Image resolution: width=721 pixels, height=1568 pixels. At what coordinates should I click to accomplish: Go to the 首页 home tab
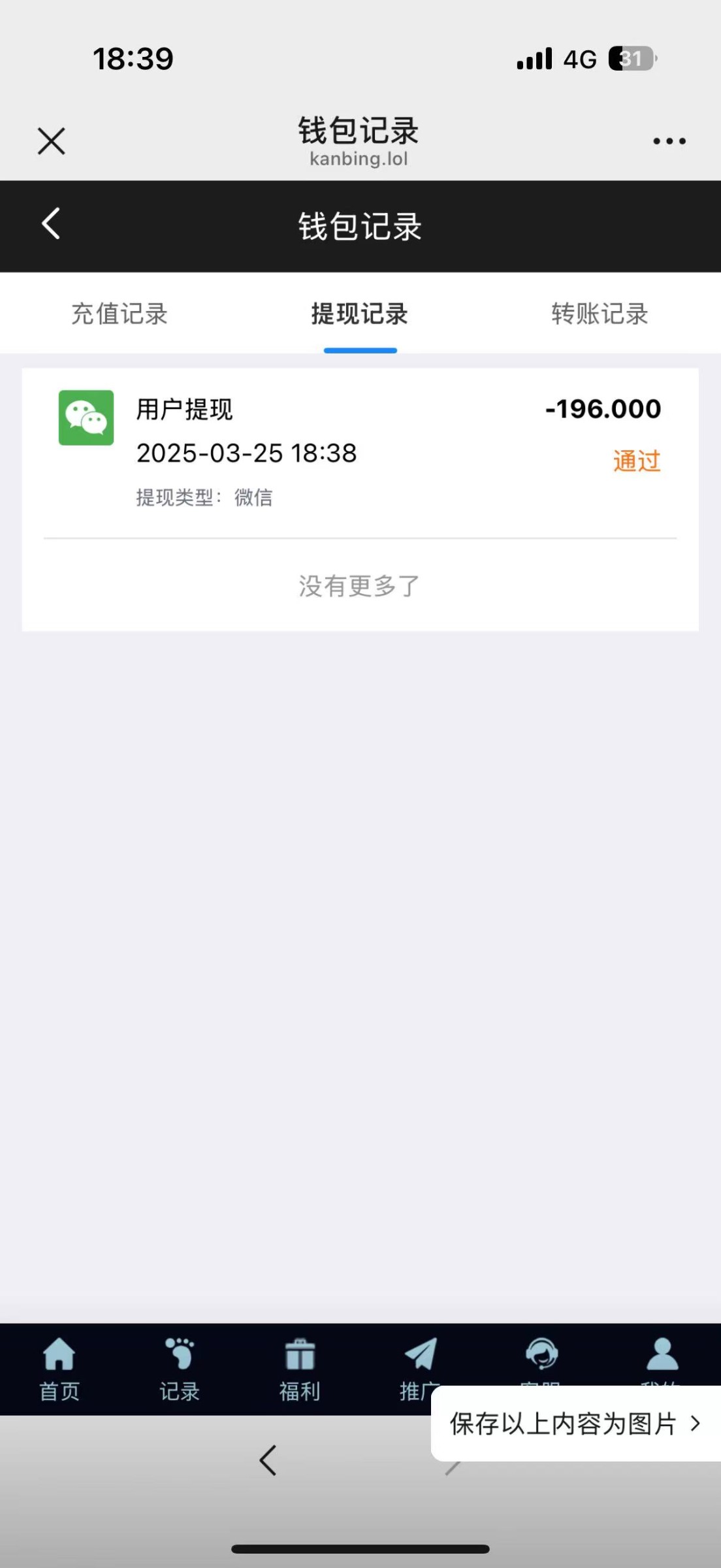(59, 1369)
